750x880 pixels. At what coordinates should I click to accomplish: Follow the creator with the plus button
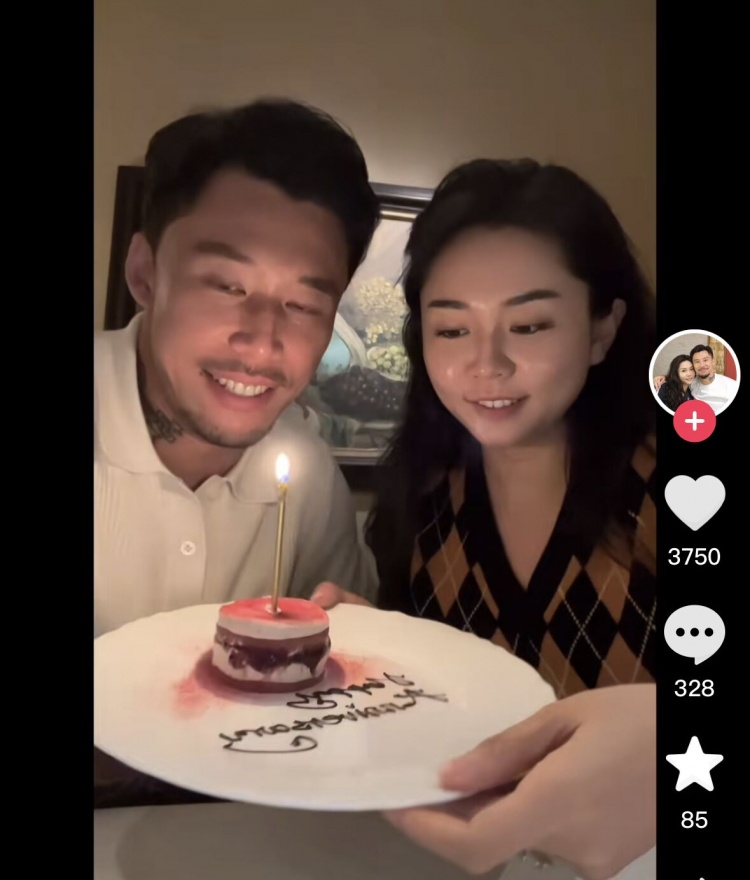pos(694,421)
